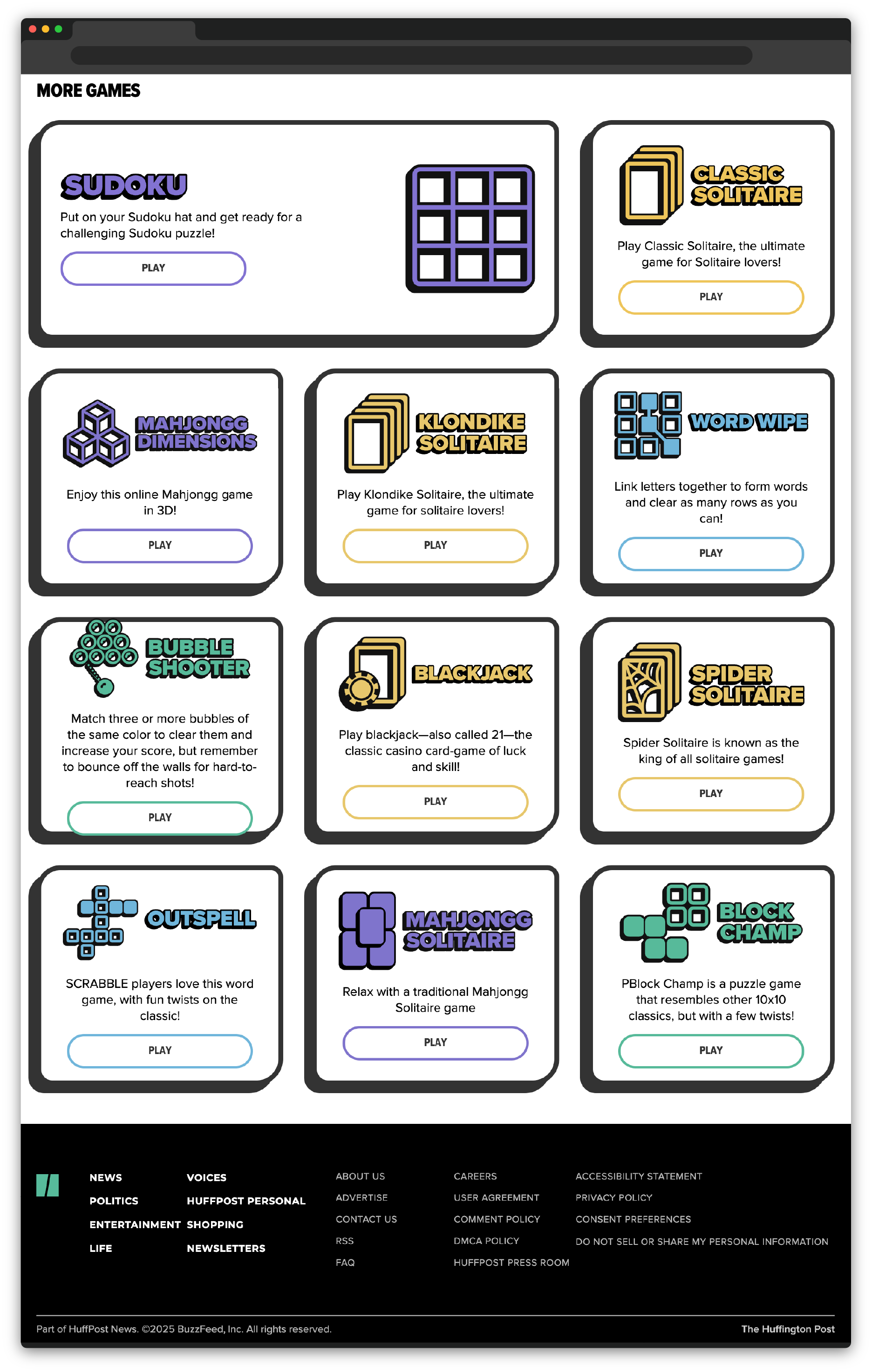872x1372 pixels.
Task: Play Bubble Shooter
Action: [160, 818]
